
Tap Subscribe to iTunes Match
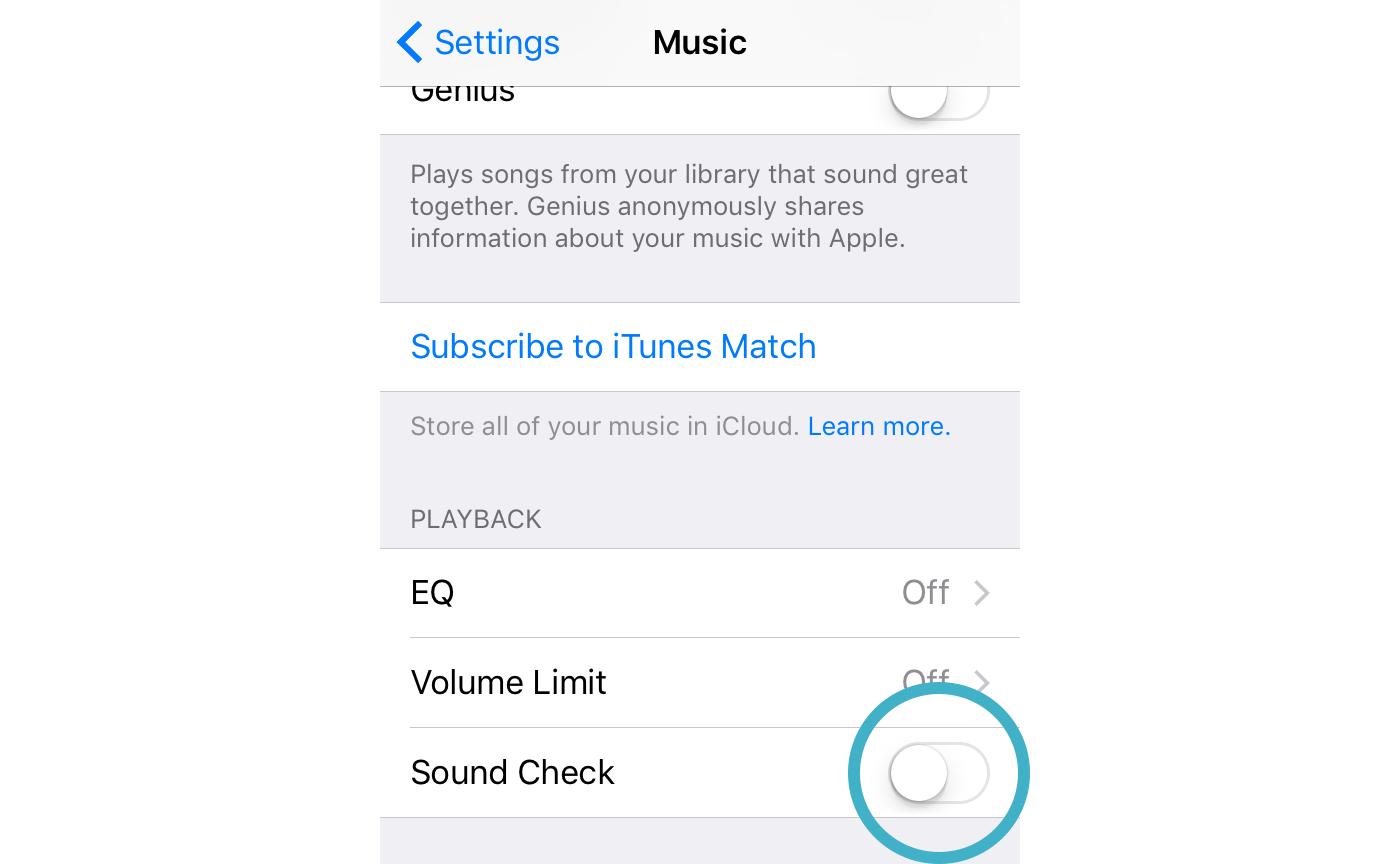(613, 347)
